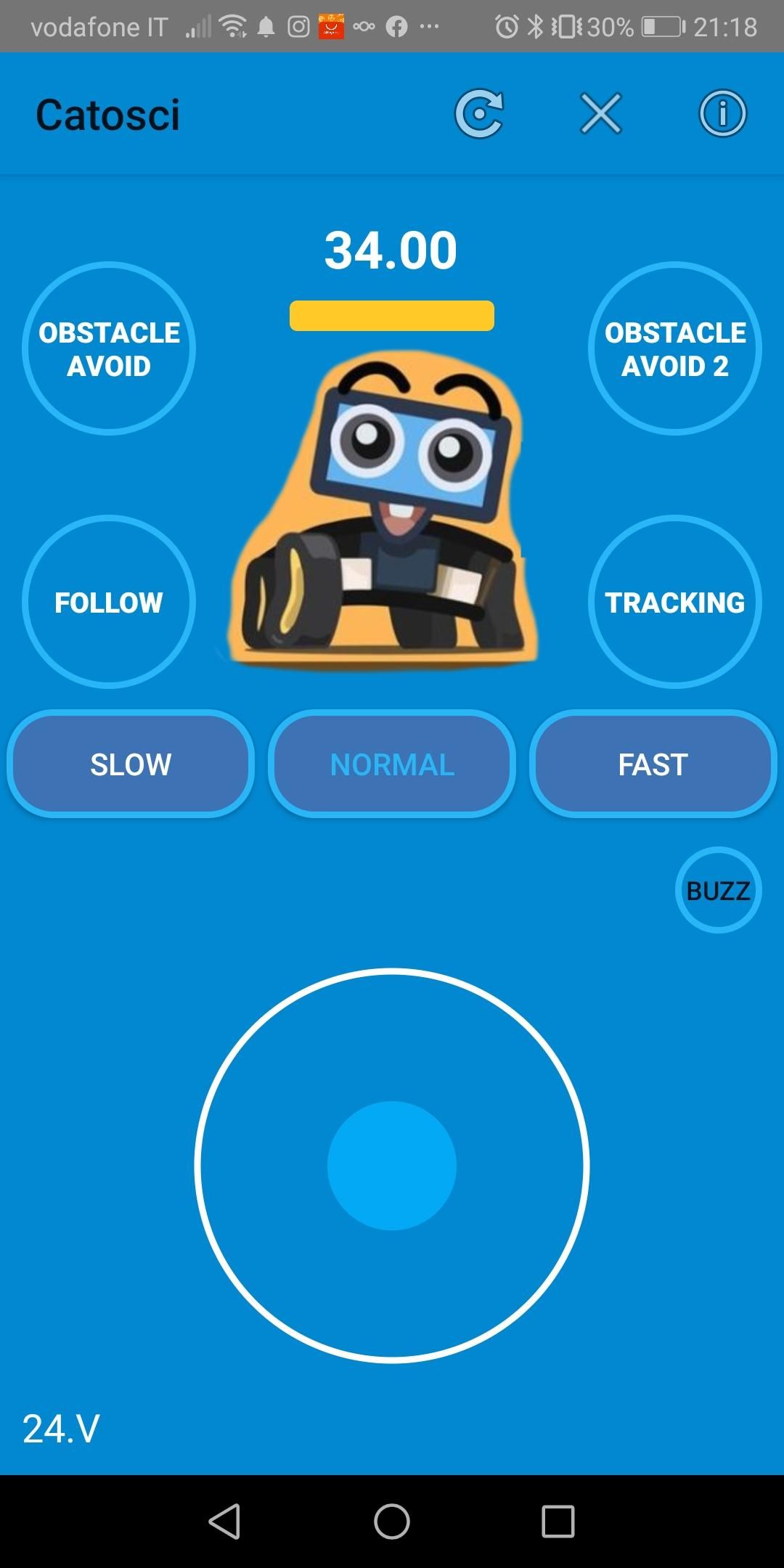Close the connection with the X icon
Image resolution: width=784 pixels, height=1568 pixels.
tap(601, 114)
